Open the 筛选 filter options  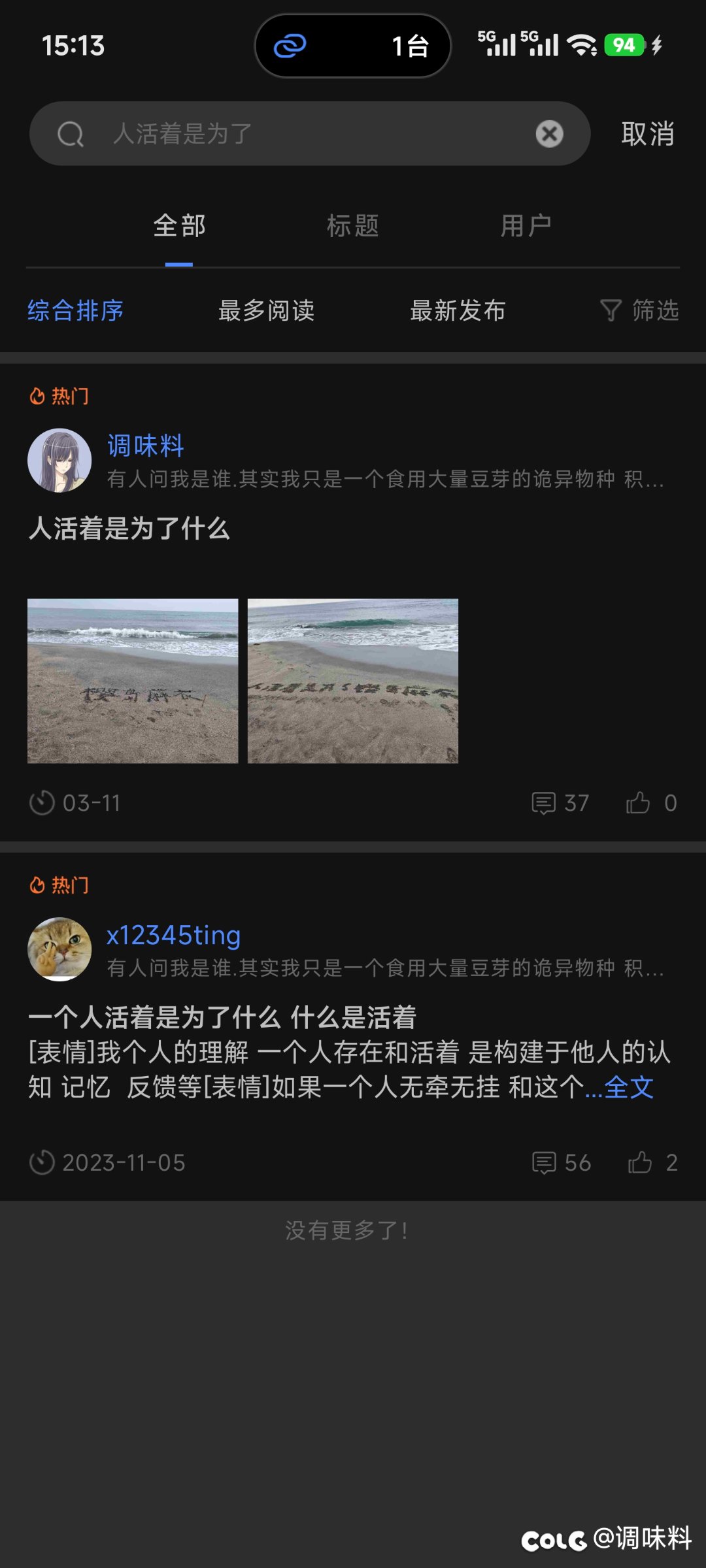pyautogui.click(x=639, y=310)
